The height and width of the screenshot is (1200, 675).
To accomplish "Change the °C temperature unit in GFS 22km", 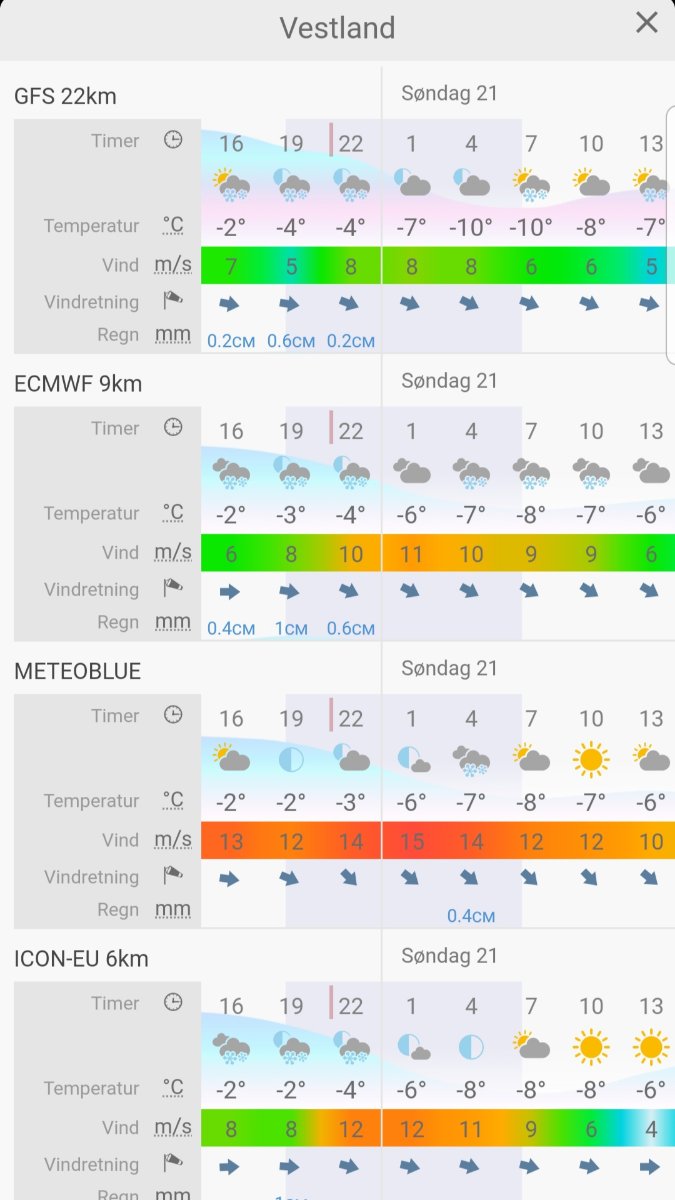I will [x=173, y=226].
